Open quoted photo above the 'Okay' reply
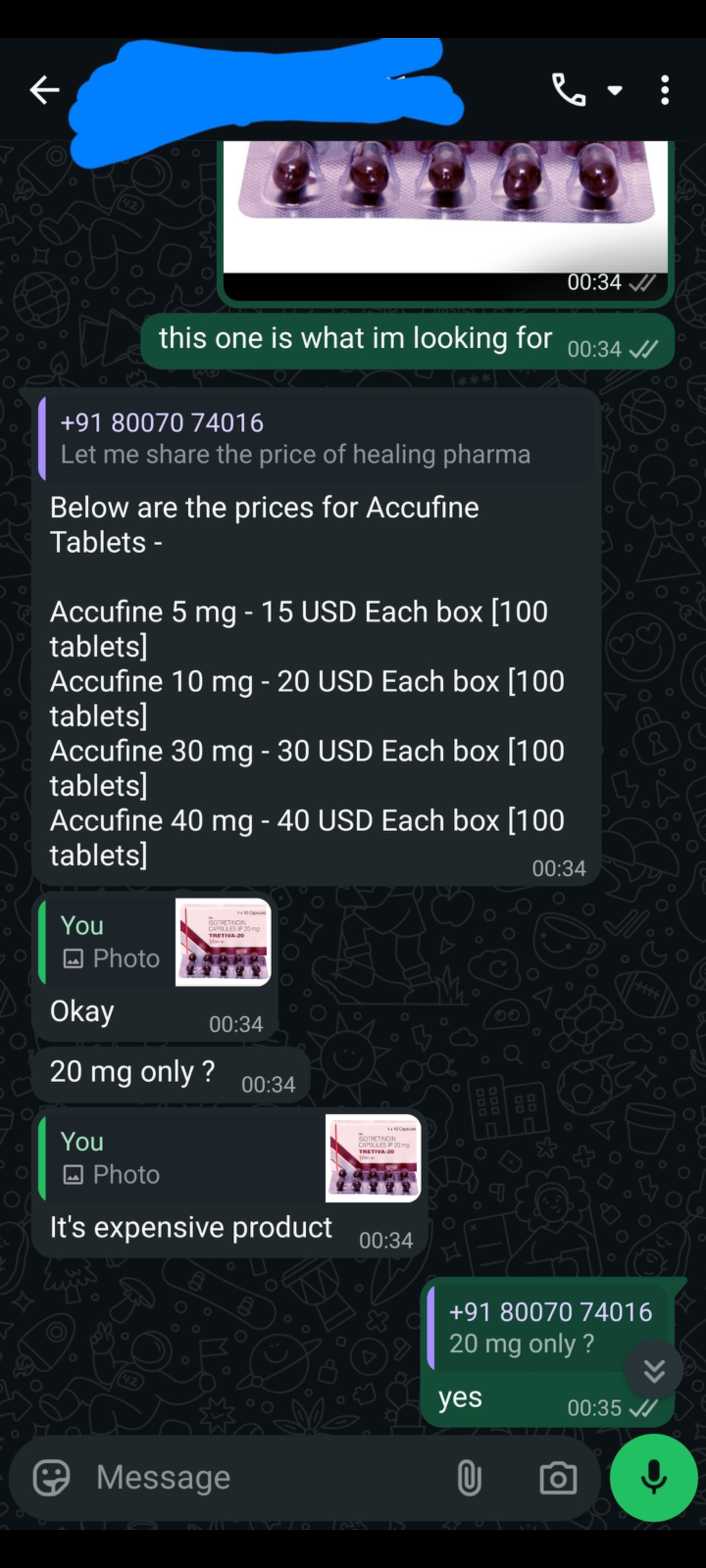 [x=222, y=942]
